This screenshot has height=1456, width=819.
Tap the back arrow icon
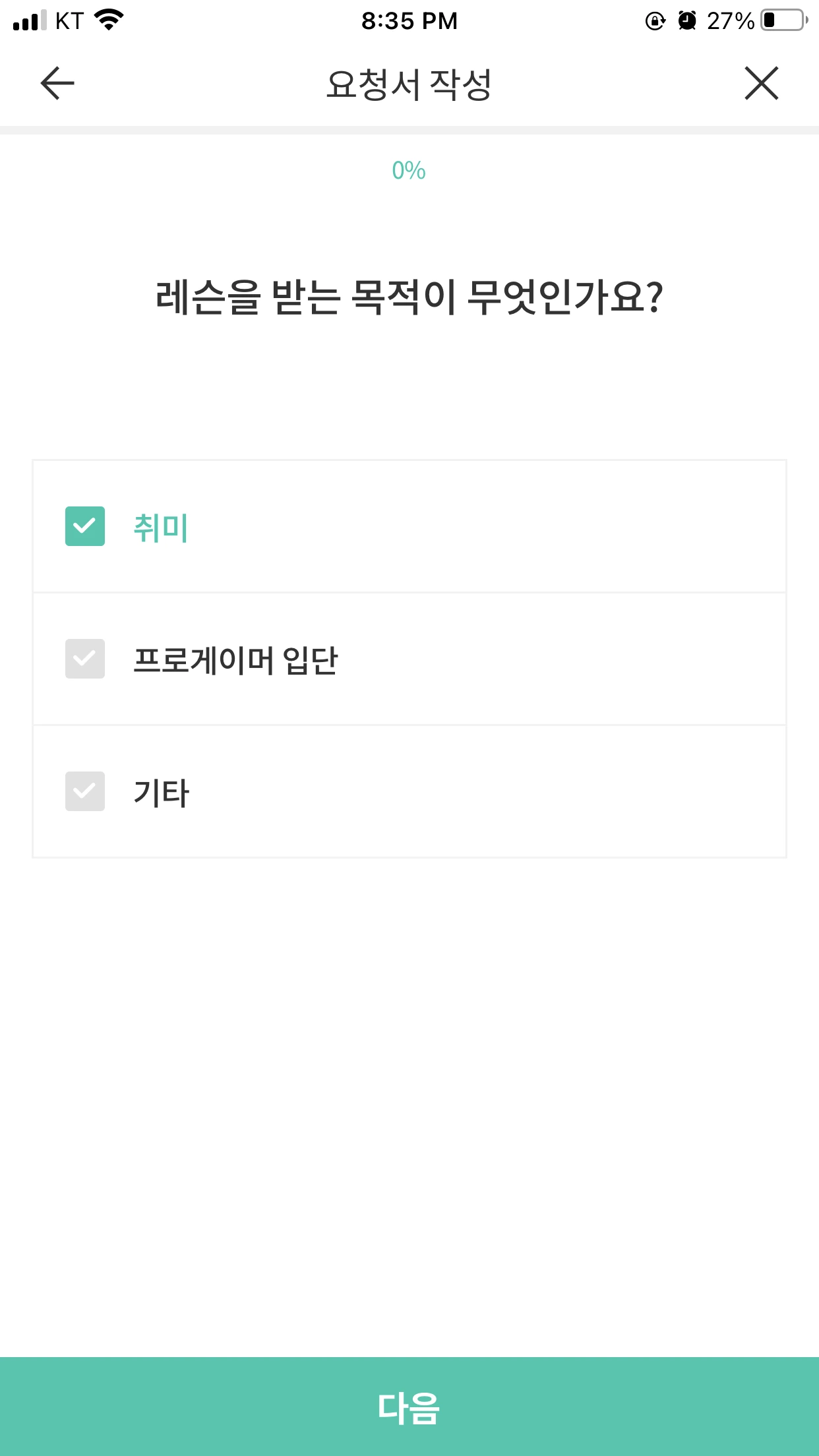(x=55, y=83)
